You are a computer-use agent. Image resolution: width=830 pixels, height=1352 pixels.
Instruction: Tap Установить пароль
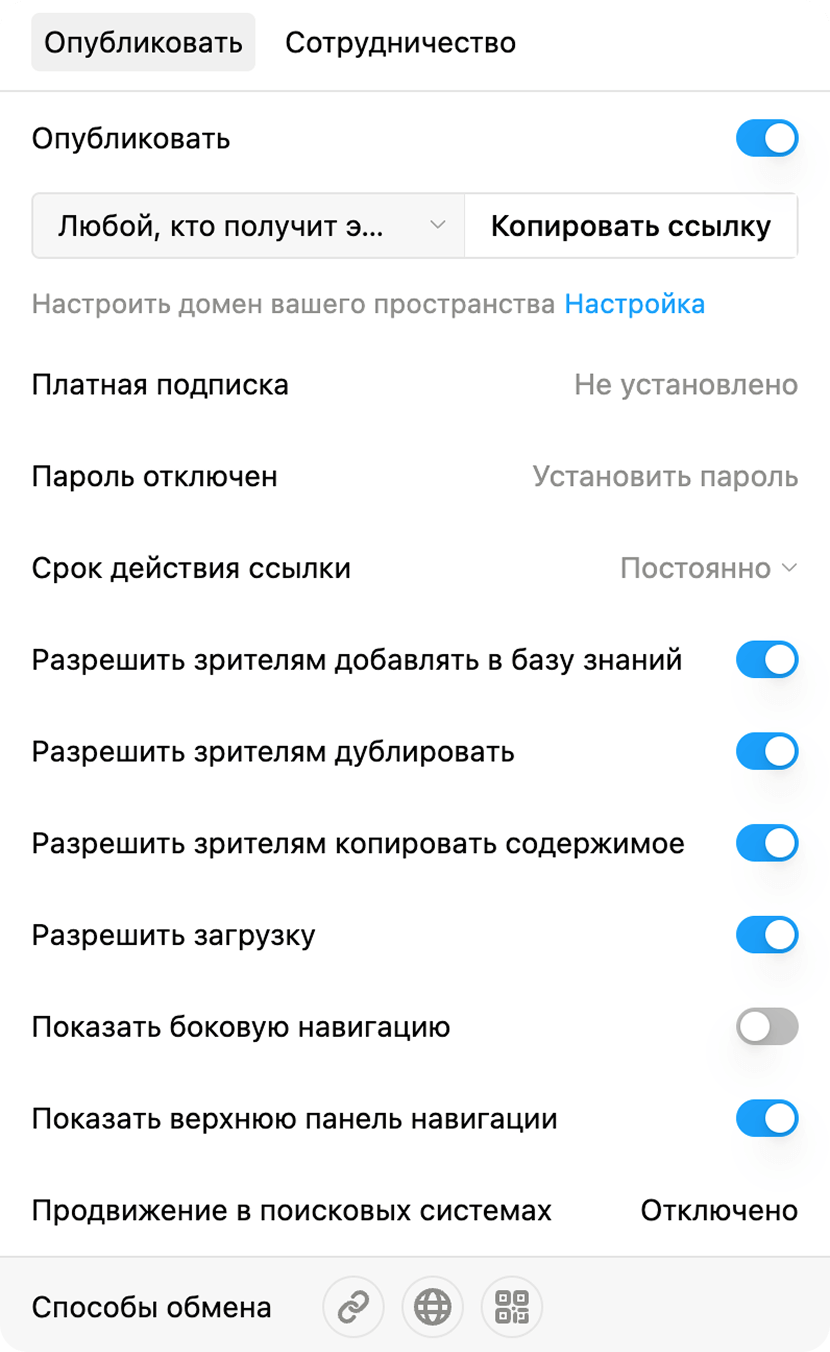tap(665, 477)
